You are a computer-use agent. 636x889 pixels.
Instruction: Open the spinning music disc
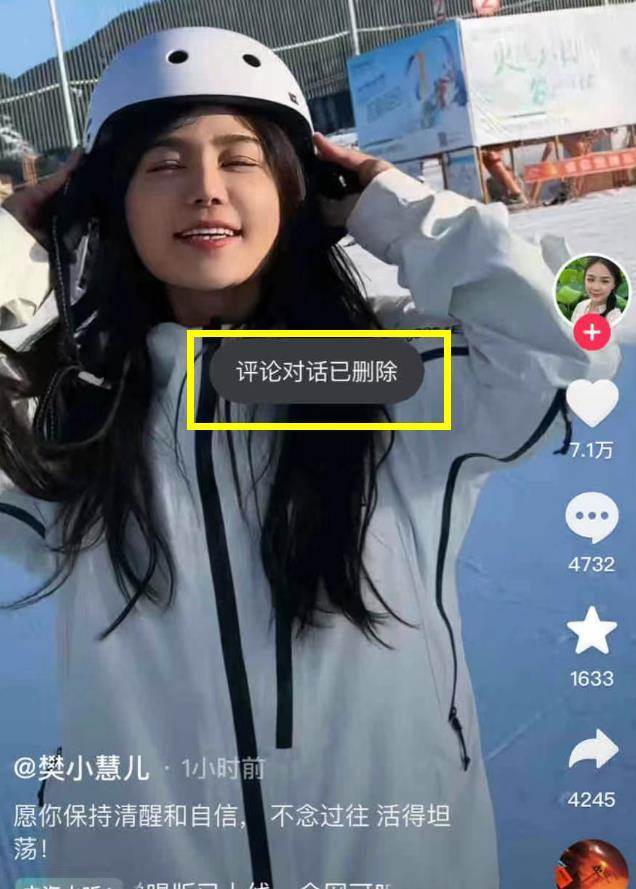[x=592, y=866]
